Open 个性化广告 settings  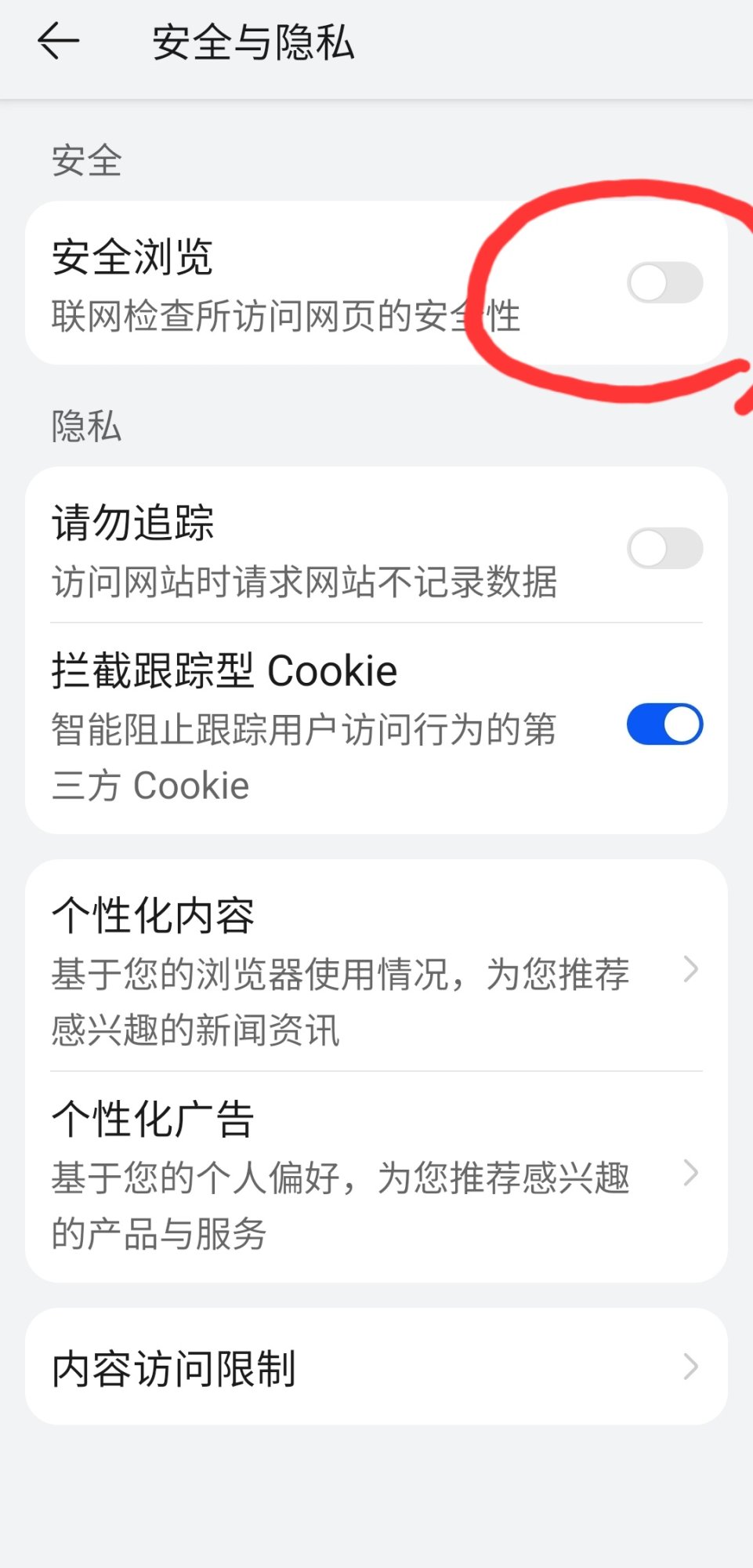tap(376, 1174)
